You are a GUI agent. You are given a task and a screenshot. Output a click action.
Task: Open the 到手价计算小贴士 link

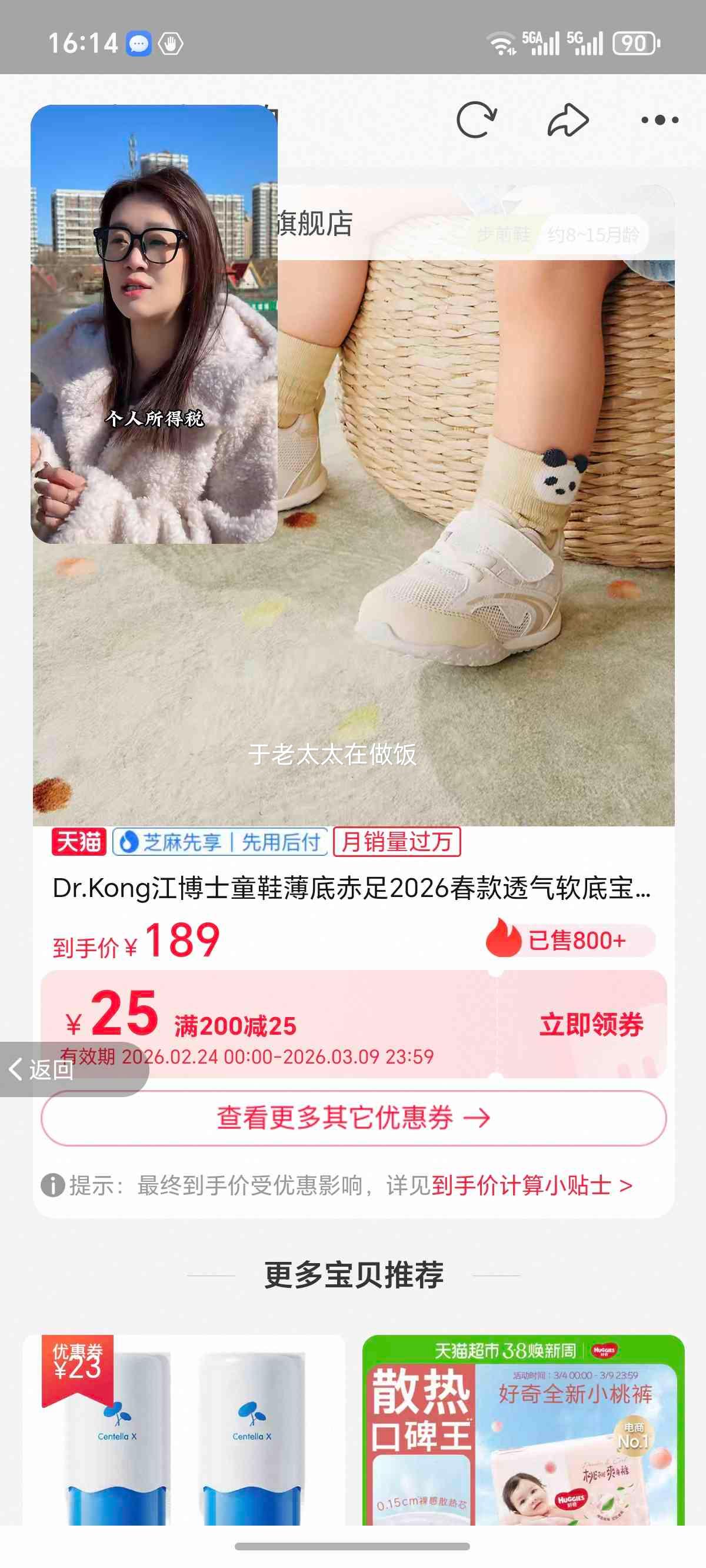[532, 1185]
